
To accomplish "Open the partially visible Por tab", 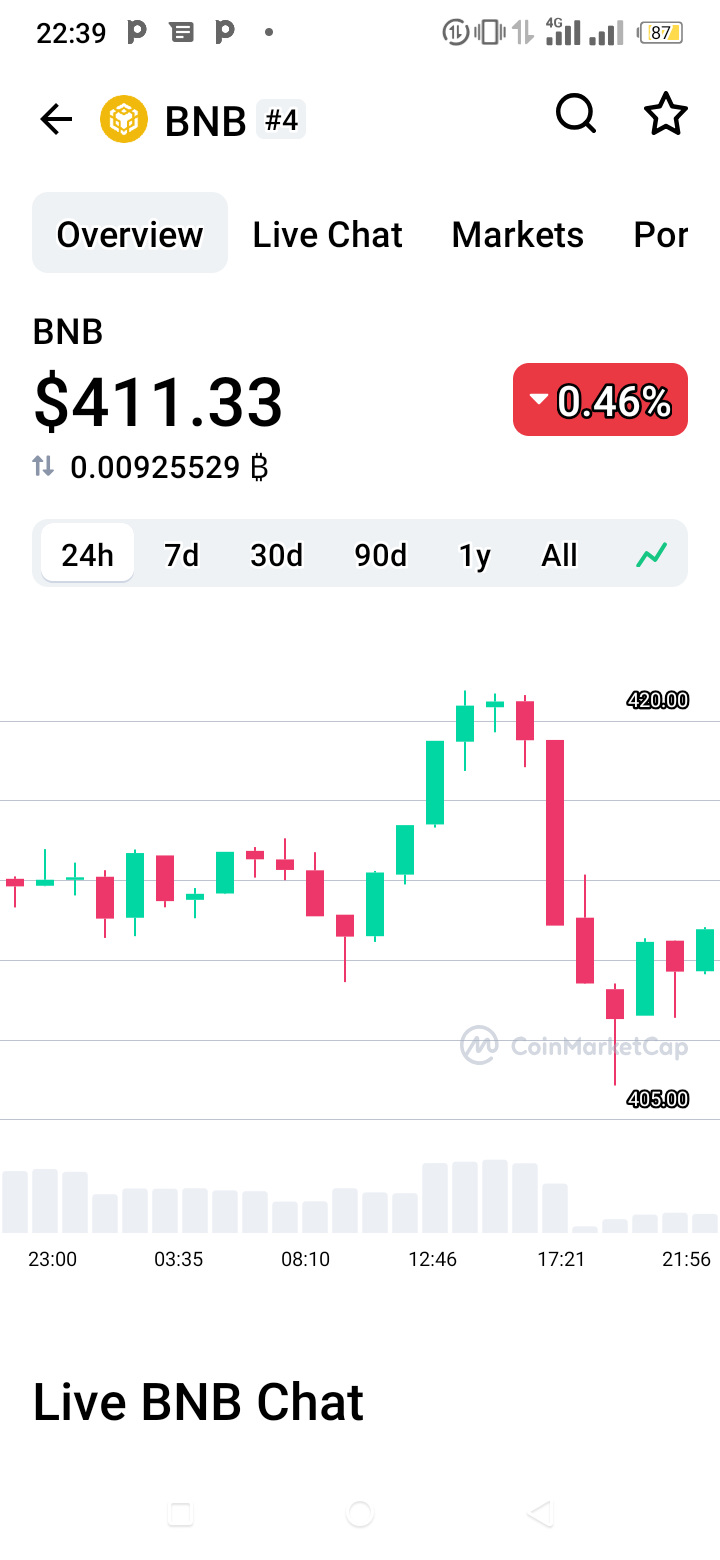I will [x=661, y=235].
